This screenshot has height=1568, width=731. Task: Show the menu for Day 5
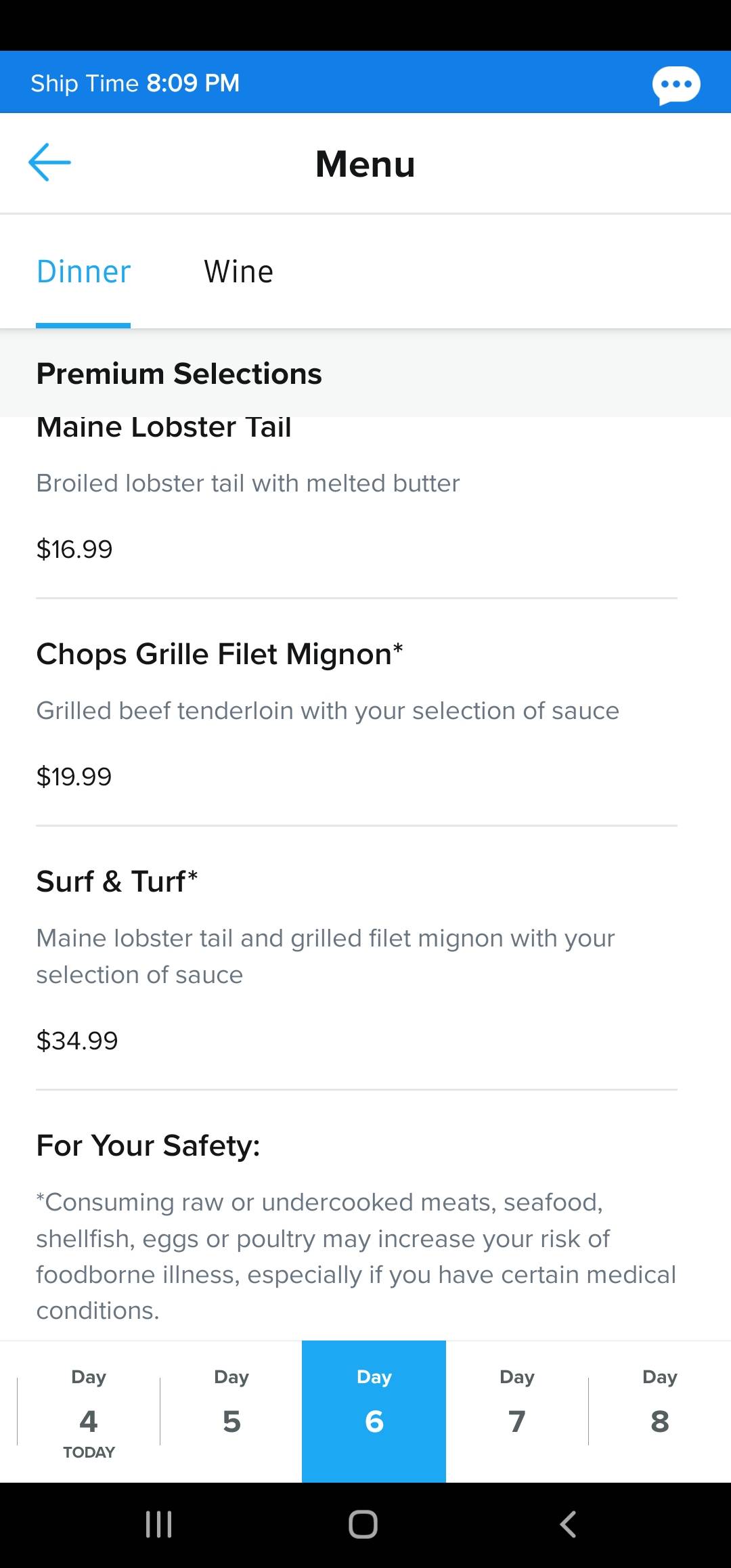point(231,1412)
